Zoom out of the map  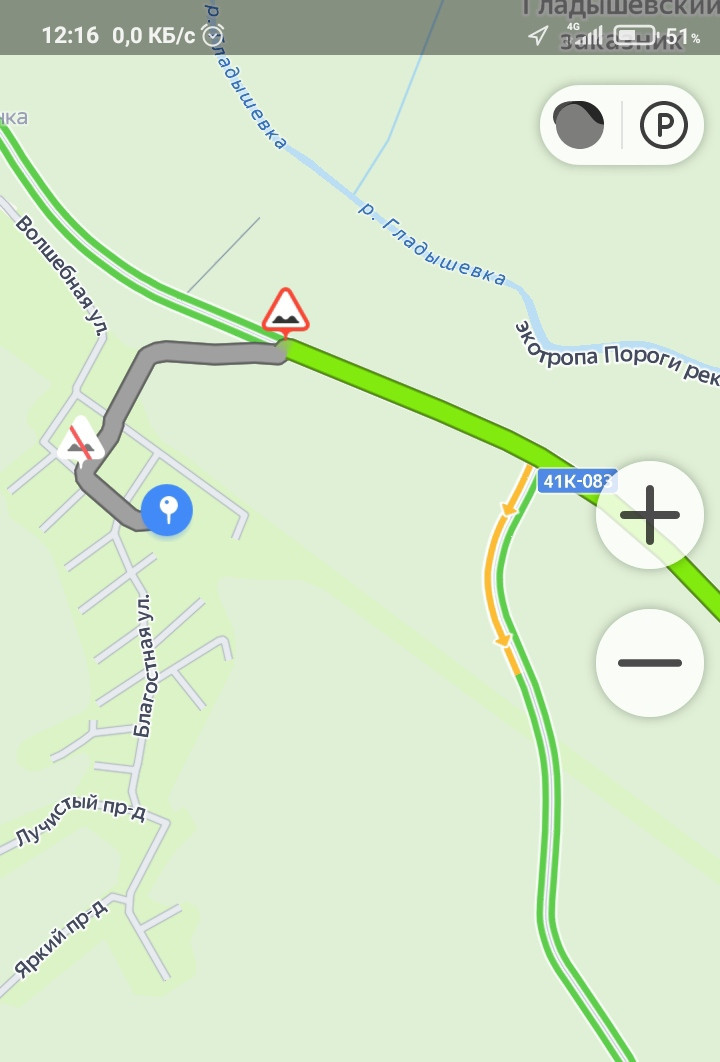coord(649,663)
